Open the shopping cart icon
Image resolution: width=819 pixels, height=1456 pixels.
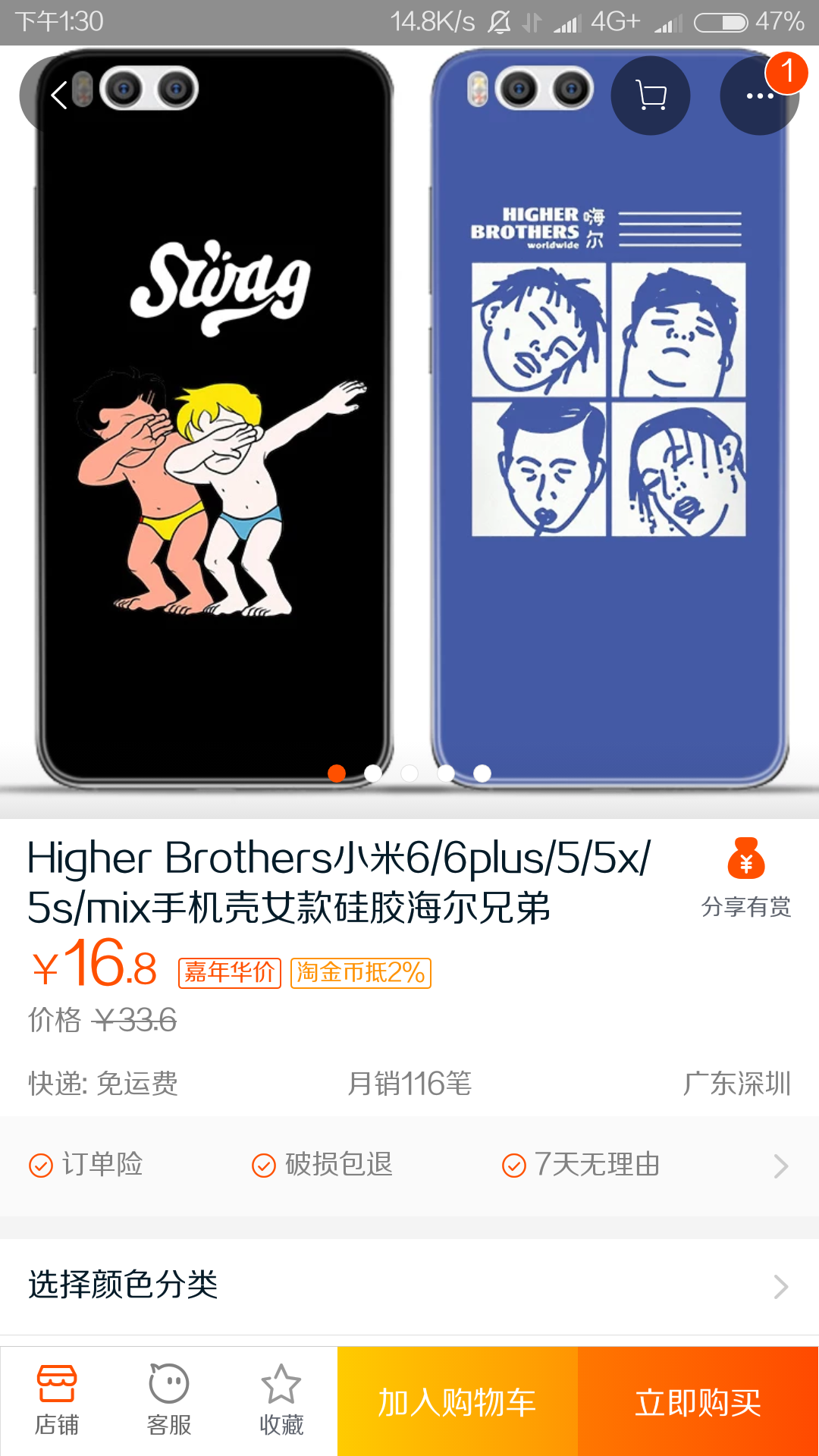pos(651,96)
